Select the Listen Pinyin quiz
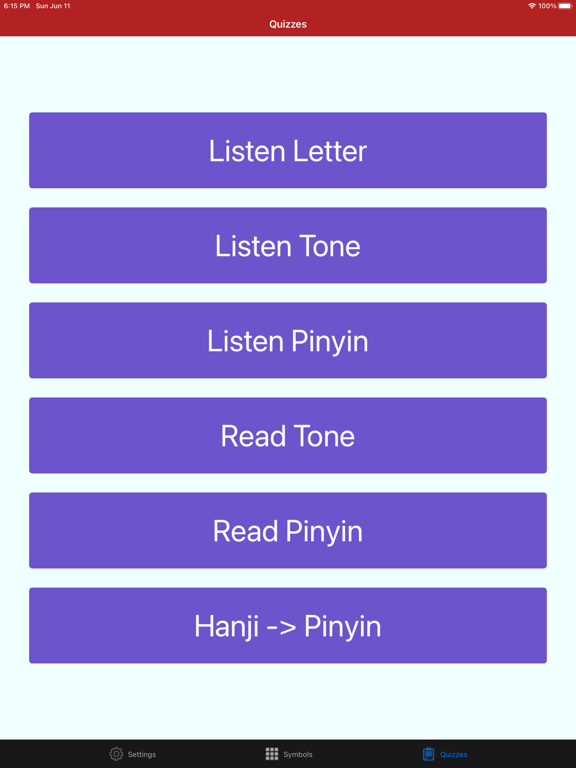 point(288,340)
